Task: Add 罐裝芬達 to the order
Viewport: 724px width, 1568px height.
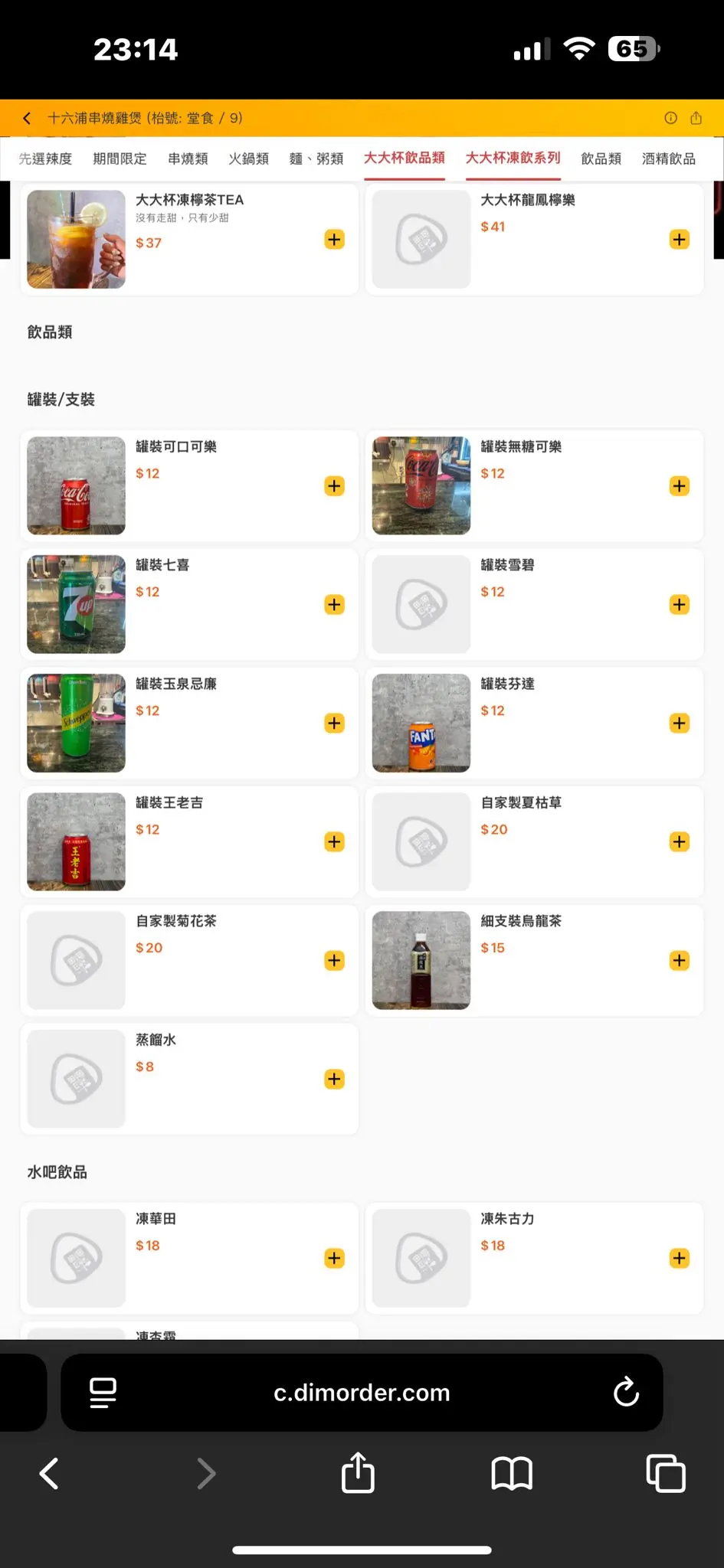Action: pos(679,724)
